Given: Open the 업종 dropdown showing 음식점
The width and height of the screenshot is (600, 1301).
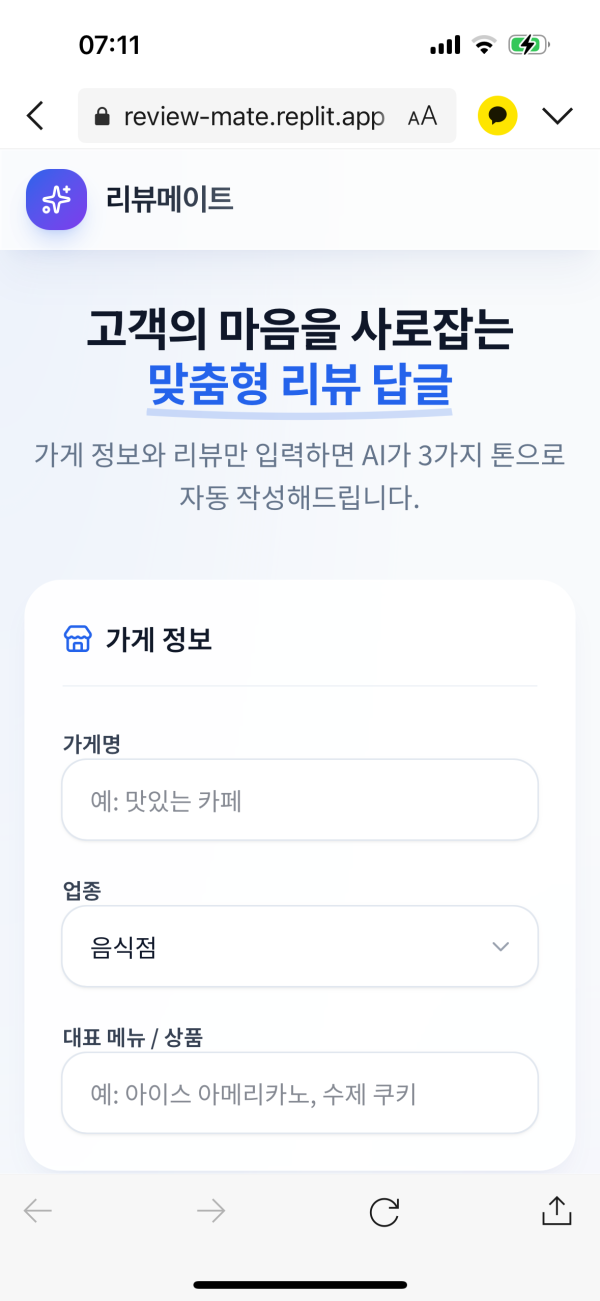Looking at the screenshot, I should click(300, 946).
